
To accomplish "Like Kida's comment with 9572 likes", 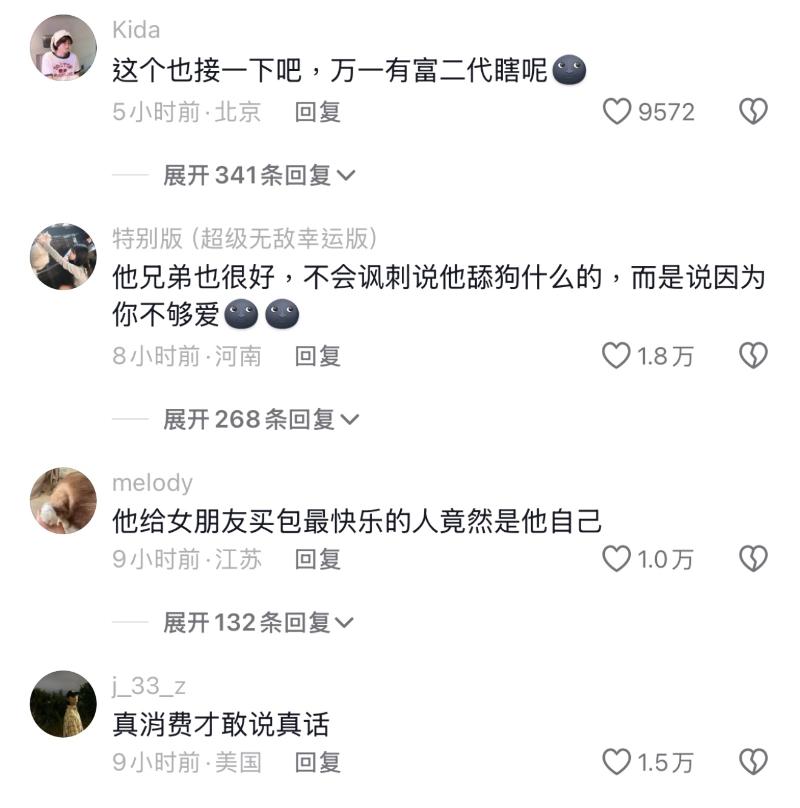I will (x=617, y=111).
